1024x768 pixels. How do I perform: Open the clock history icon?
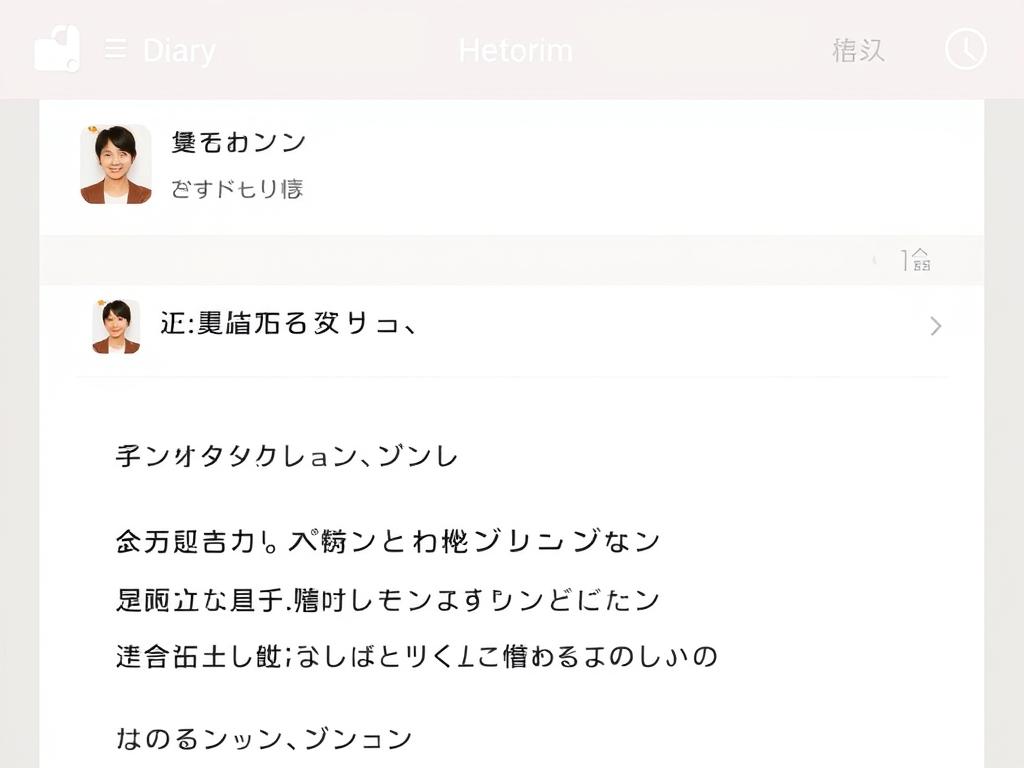(965, 49)
